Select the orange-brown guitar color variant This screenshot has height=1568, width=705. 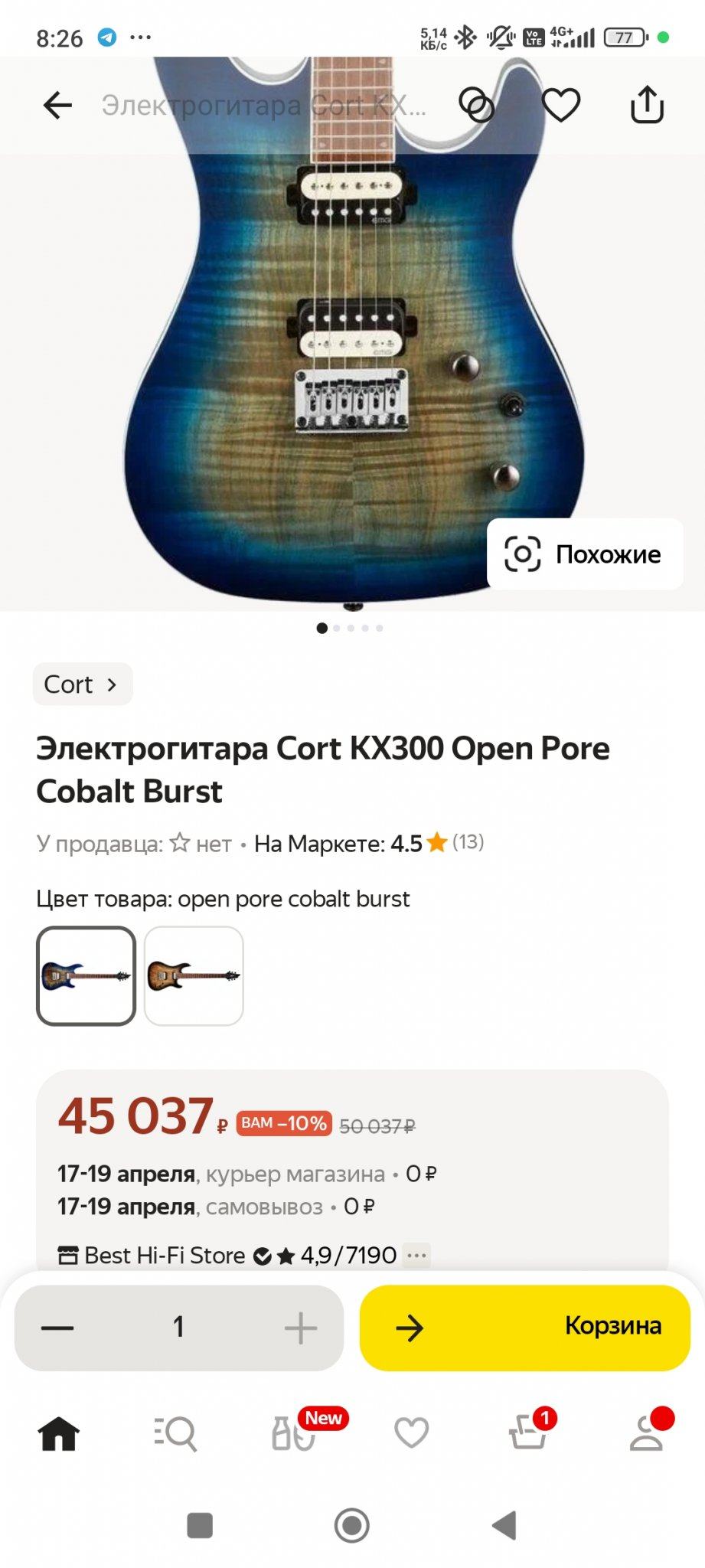194,975
